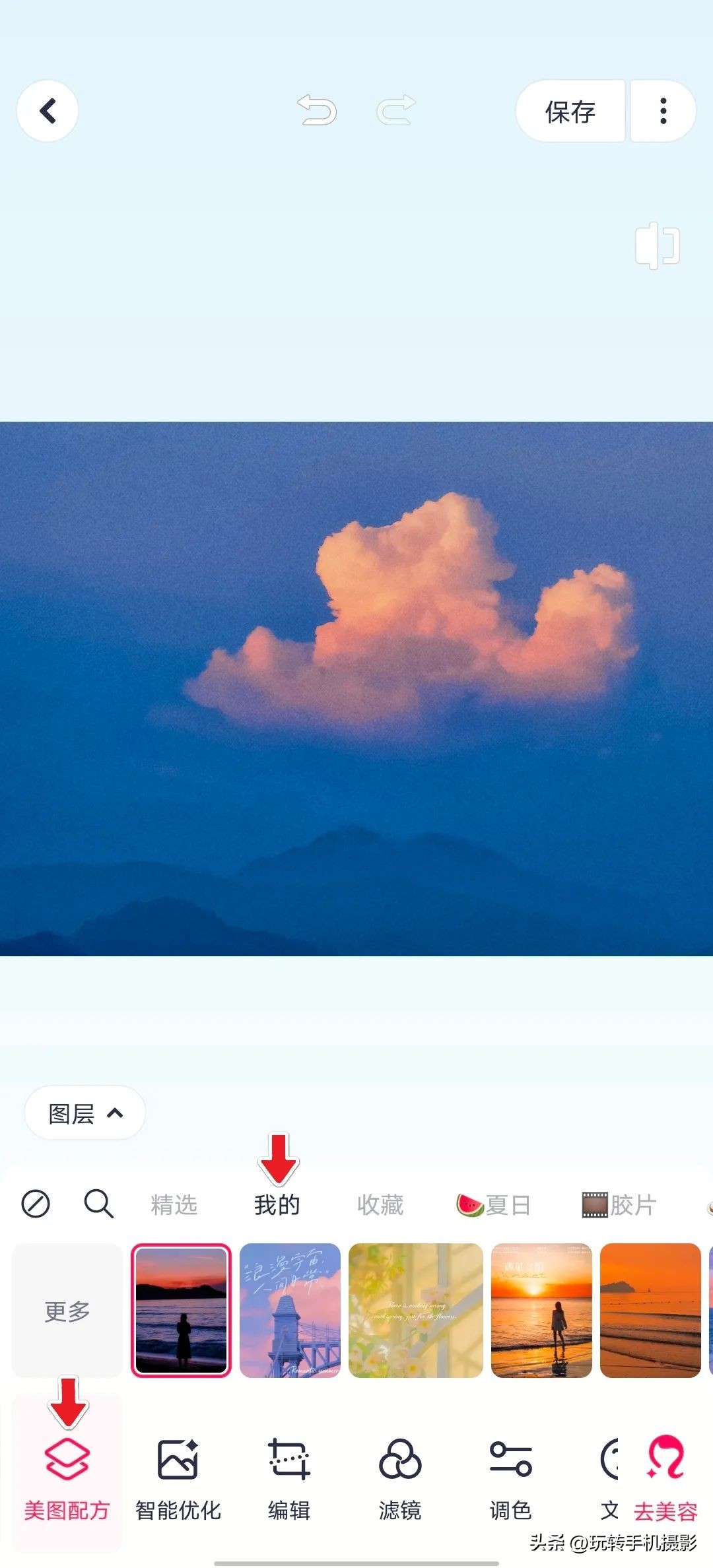Switch to the 收藏 tab

tap(380, 1205)
